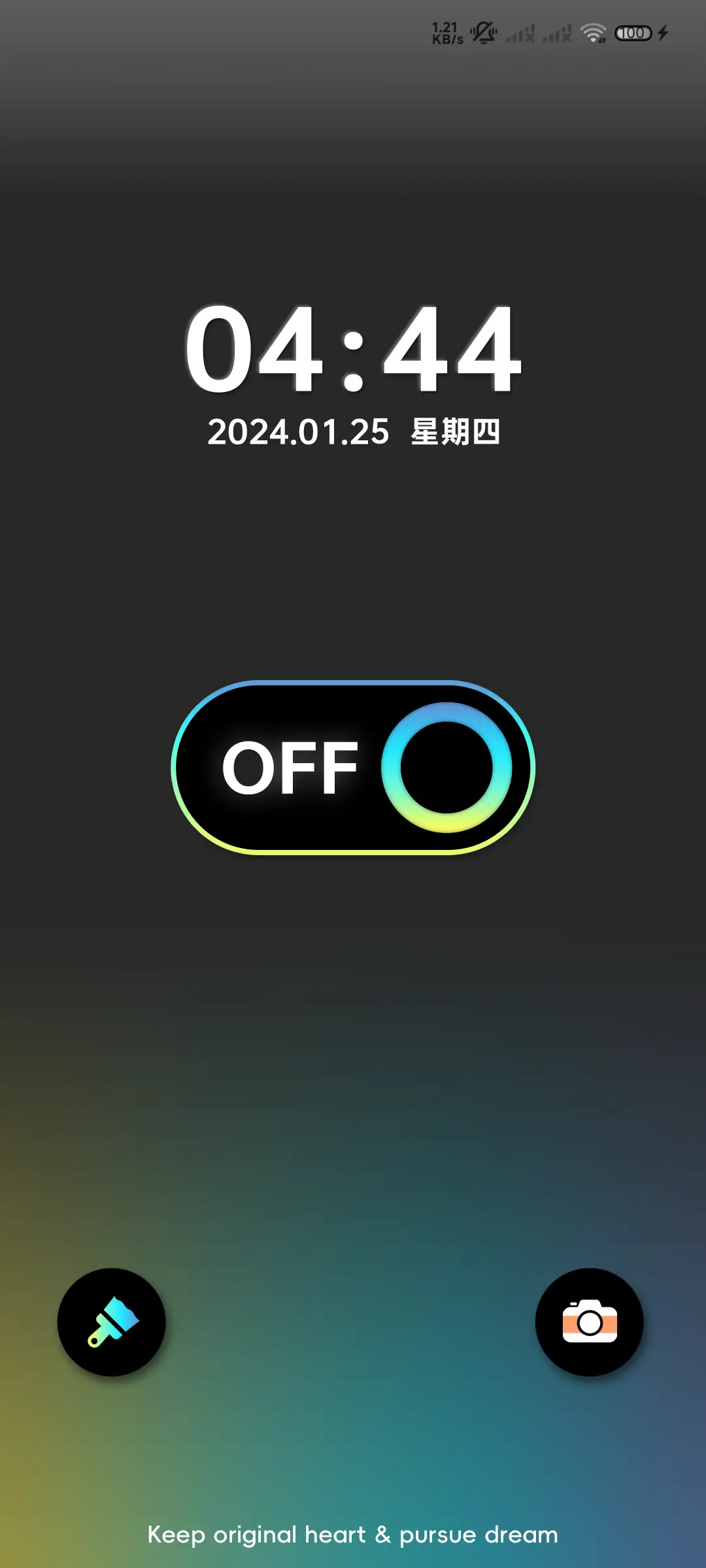Tap the OFF label on the switch
The width and height of the screenshot is (706, 1568).
pos(293,768)
